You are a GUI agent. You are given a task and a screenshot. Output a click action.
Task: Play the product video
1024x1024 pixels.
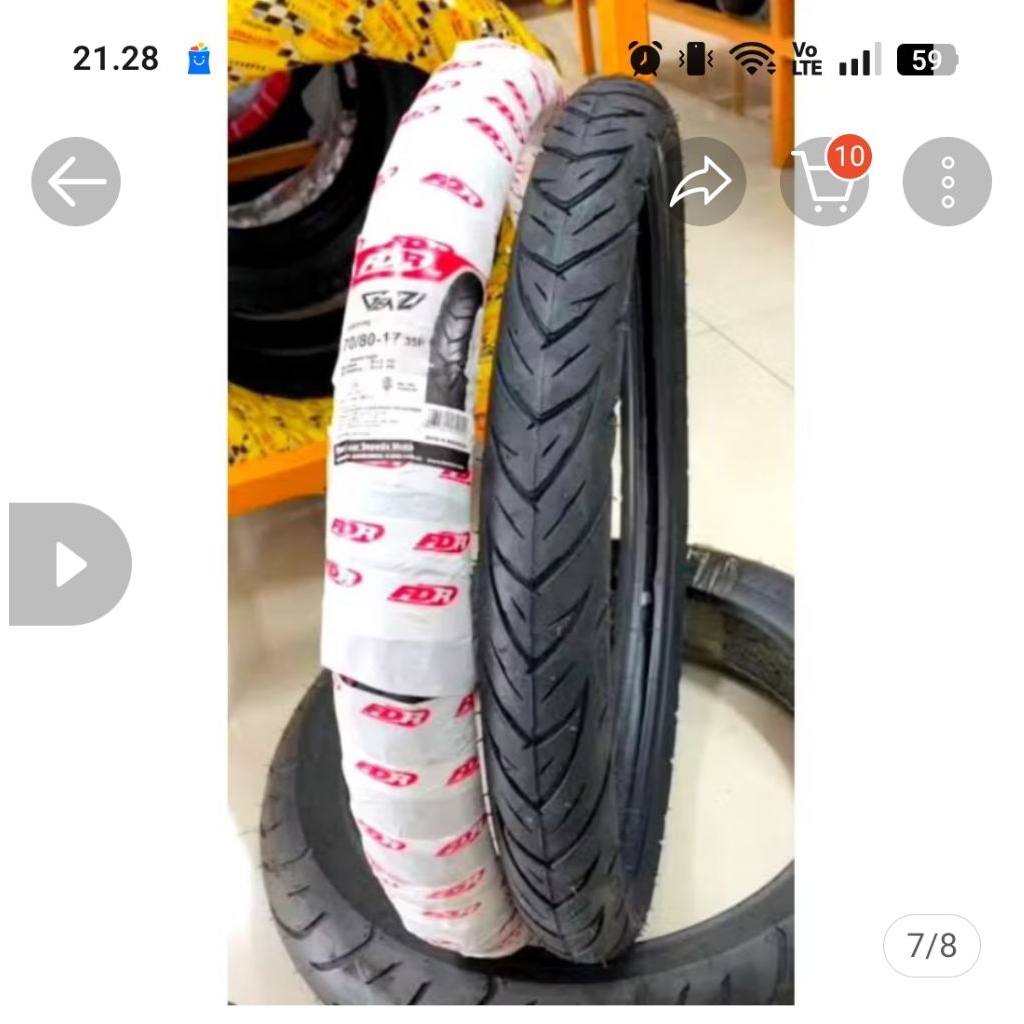pos(69,564)
